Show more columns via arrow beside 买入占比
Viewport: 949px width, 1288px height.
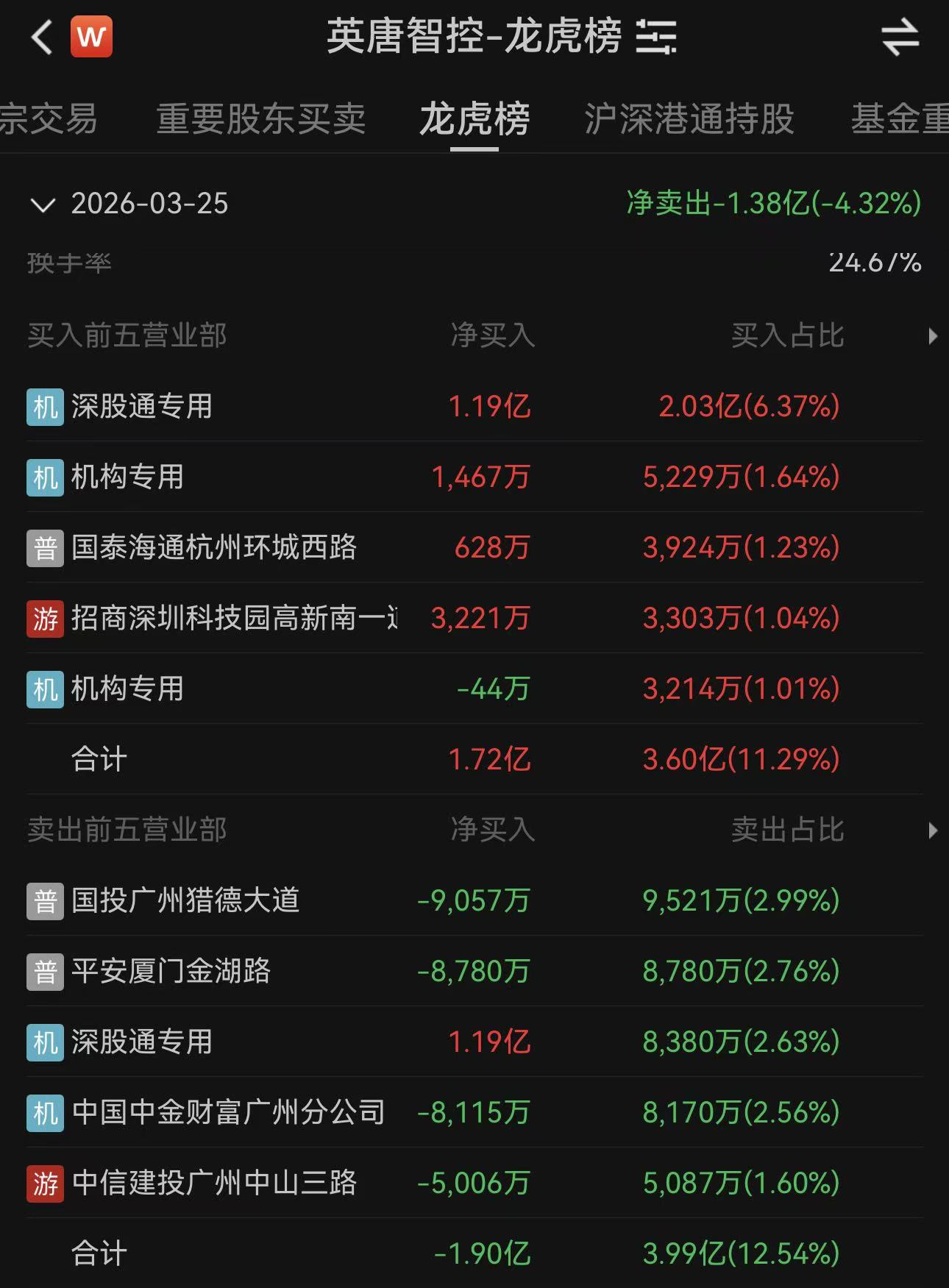pyautogui.click(x=933, y=336)
